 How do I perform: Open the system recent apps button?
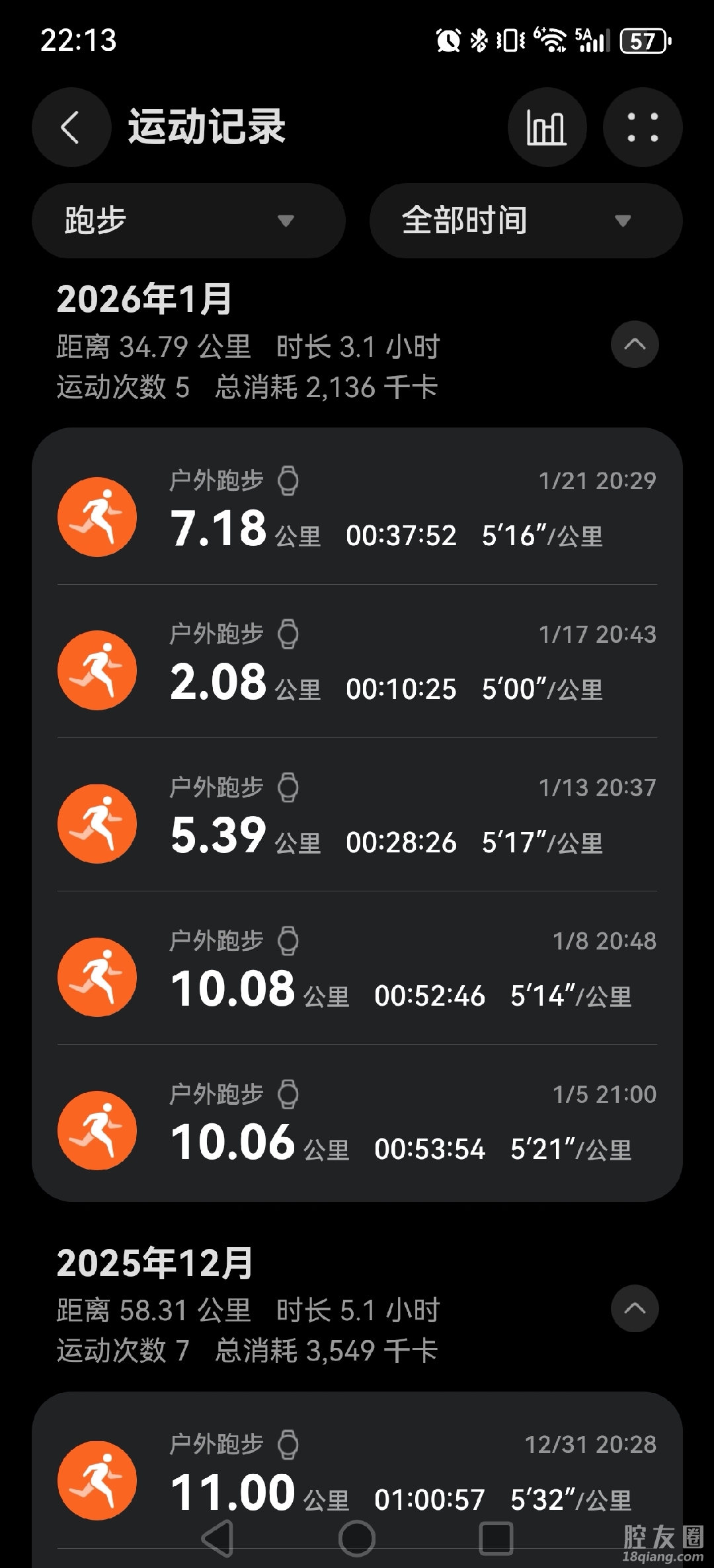pos(496,1538)
